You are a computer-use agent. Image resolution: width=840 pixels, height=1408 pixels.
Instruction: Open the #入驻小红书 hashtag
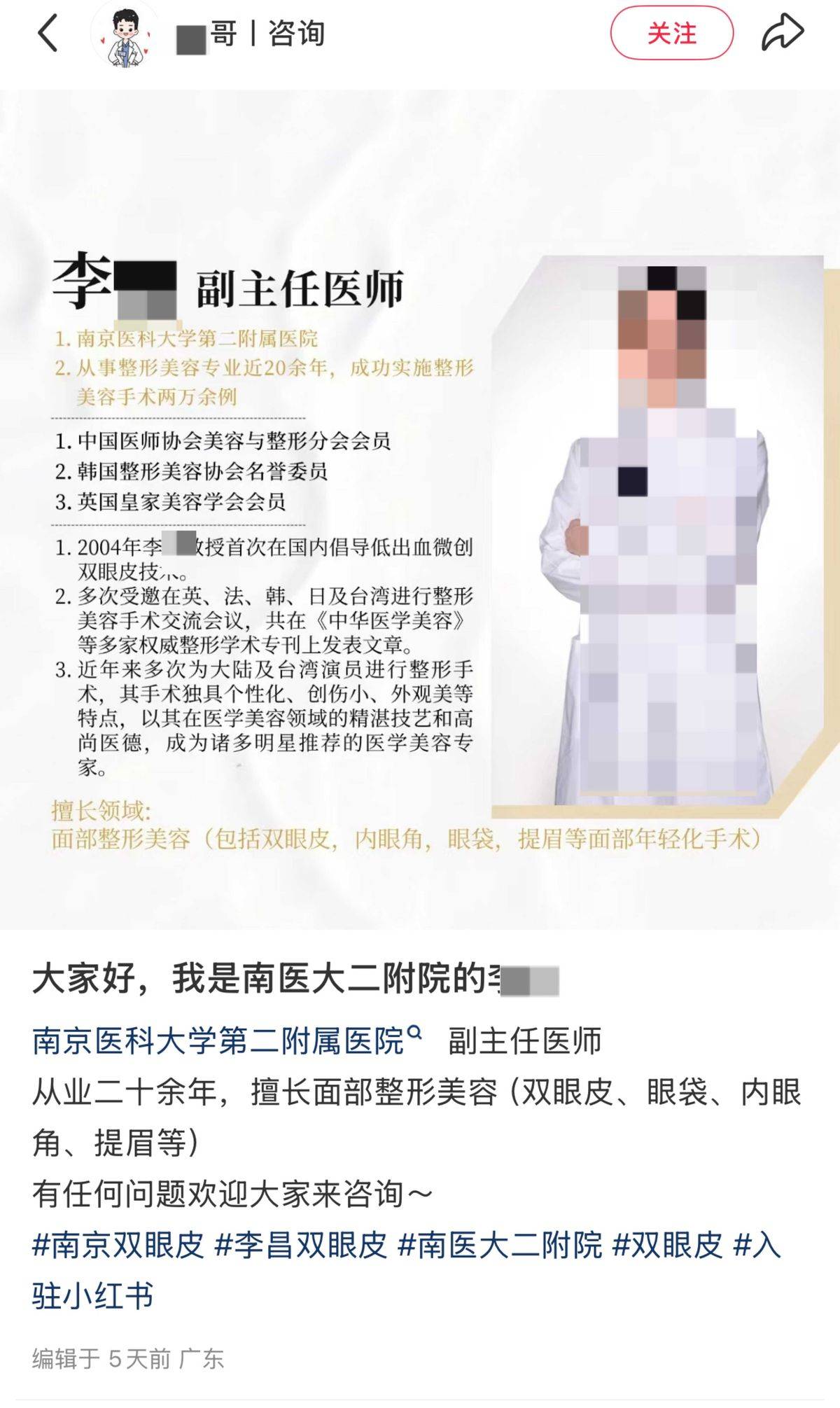click(92, 1296)
